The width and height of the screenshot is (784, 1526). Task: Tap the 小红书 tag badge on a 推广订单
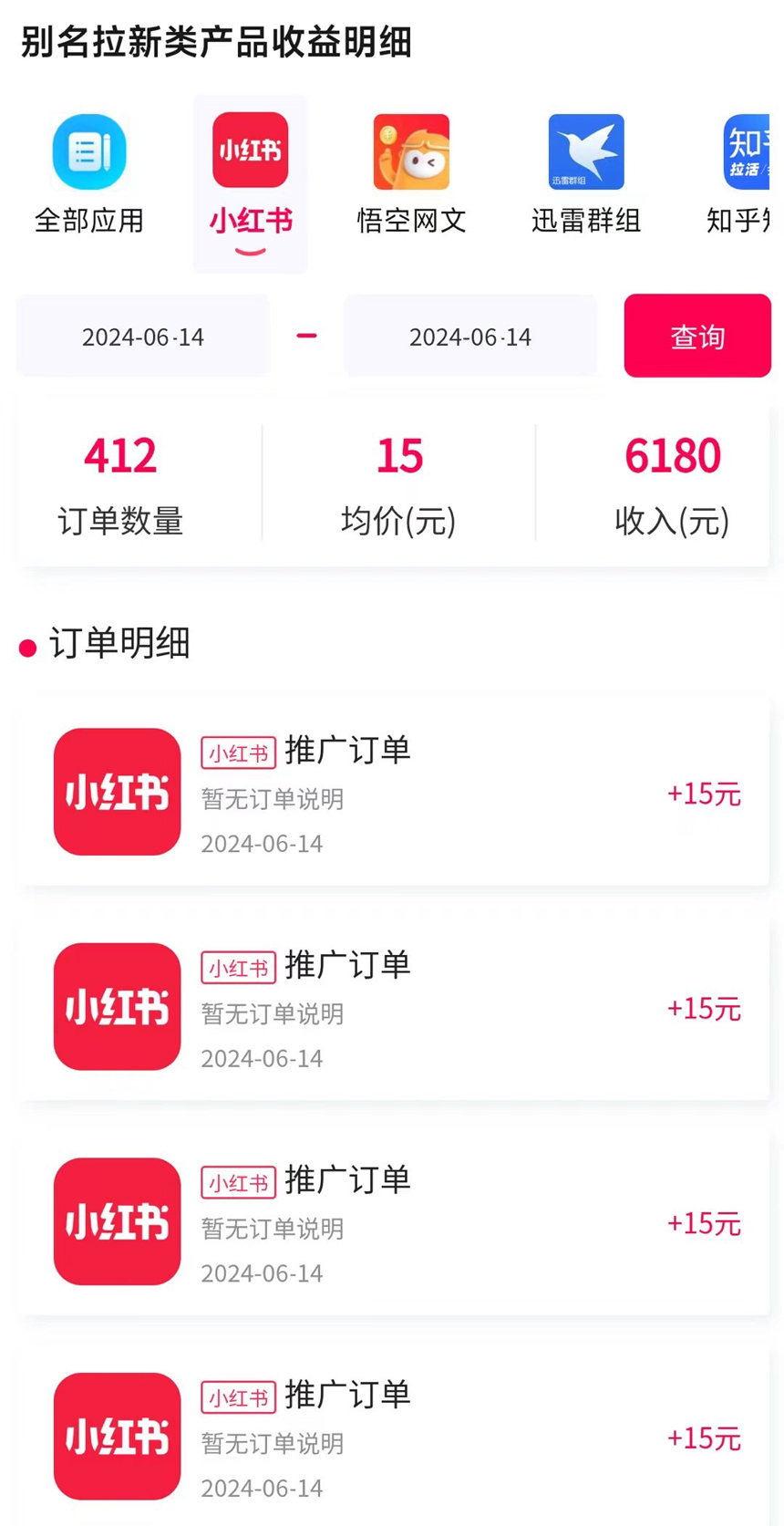[x=238, y=753]
